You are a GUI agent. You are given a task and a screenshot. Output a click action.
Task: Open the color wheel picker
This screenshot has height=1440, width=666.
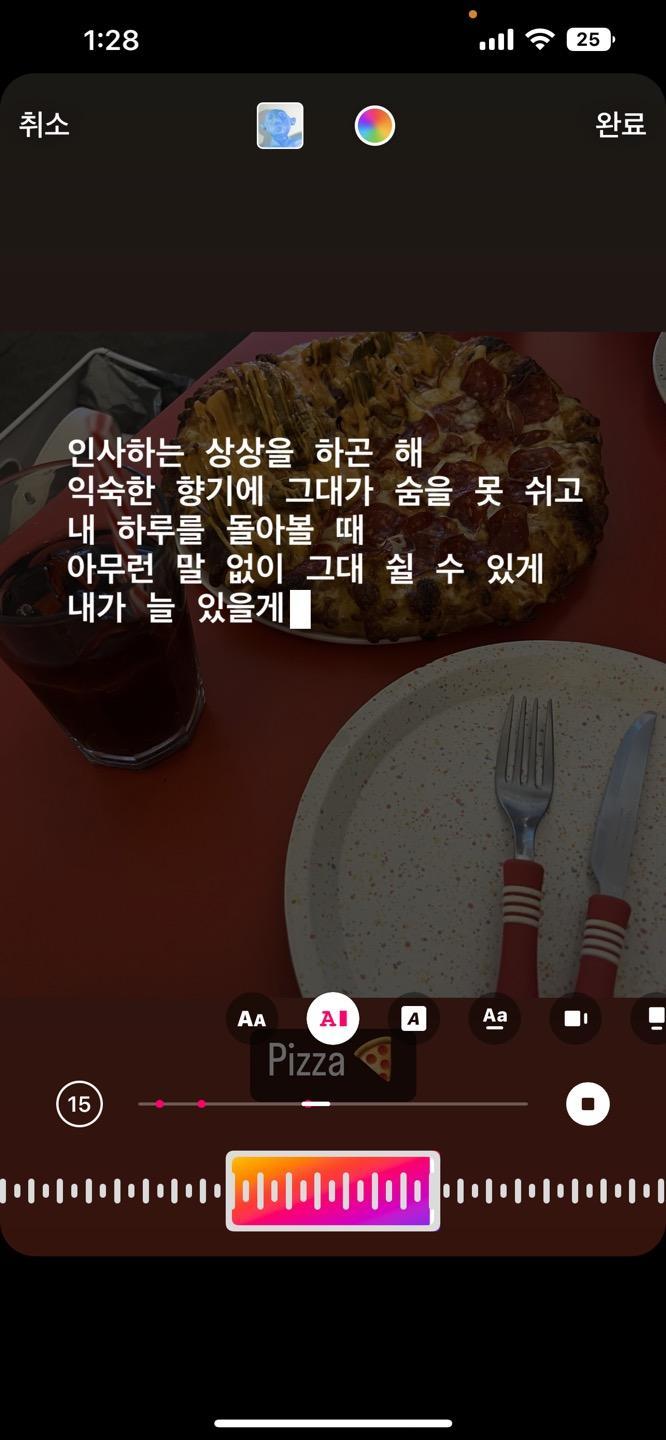375,126
